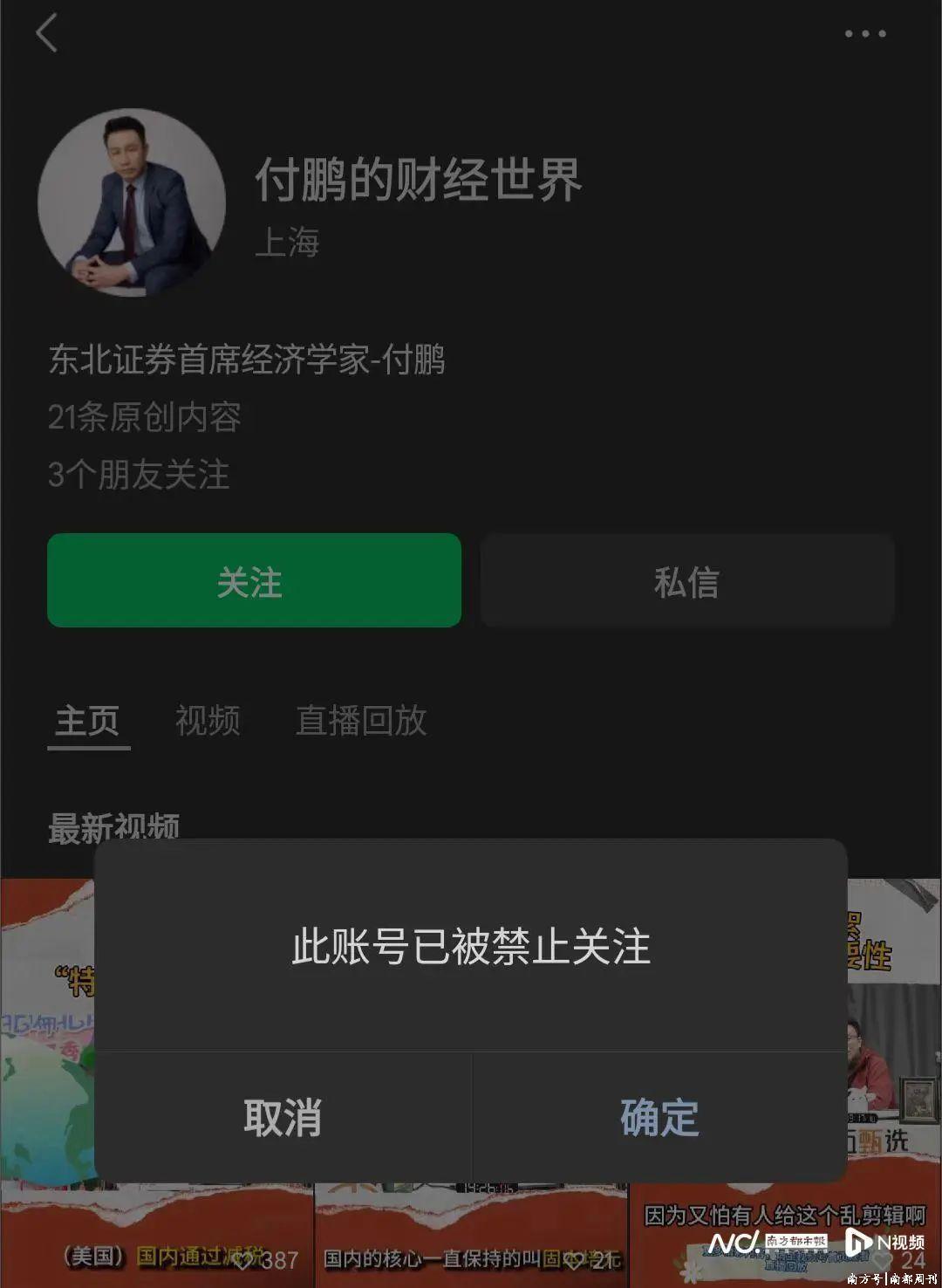The height and width of the screenshot is (1288, 942).
Task: Select the 主页 tab
Action: pos(87,721)
